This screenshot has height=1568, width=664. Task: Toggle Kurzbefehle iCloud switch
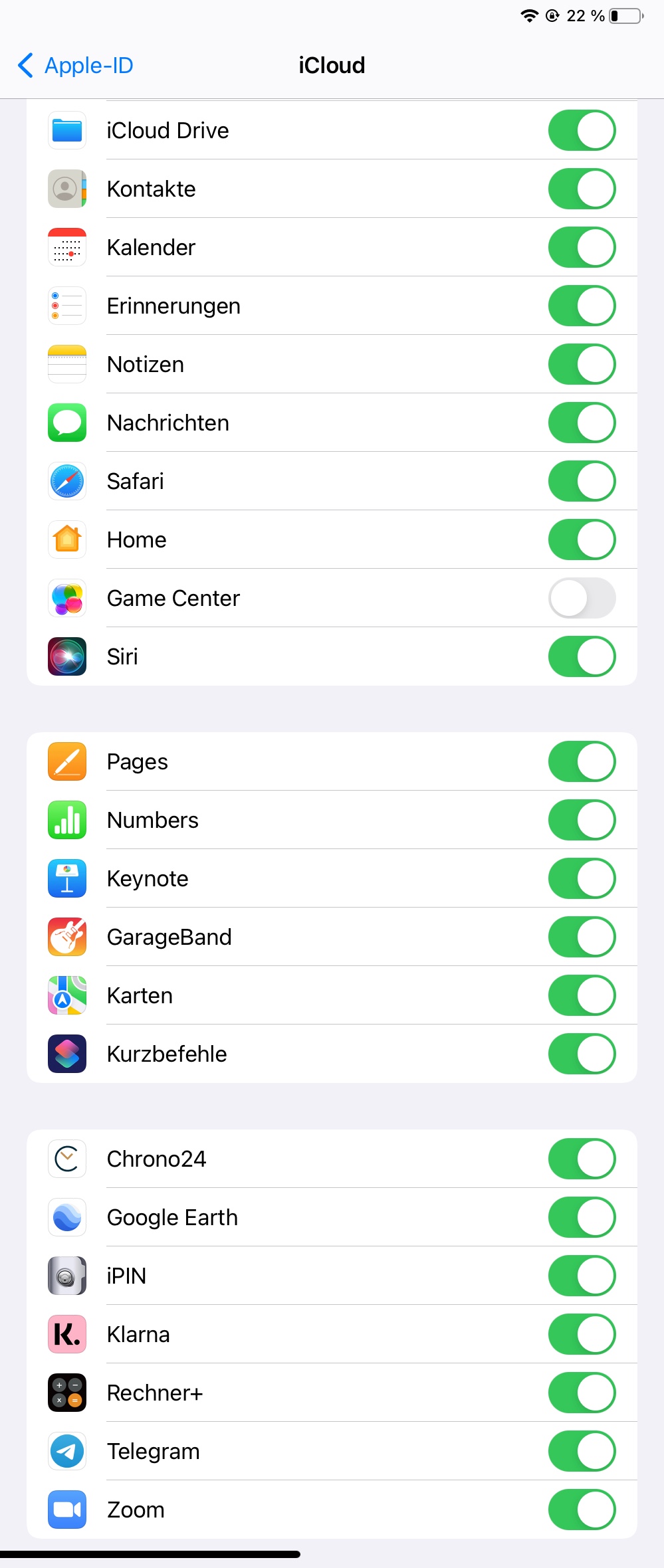click(582, 1054)
